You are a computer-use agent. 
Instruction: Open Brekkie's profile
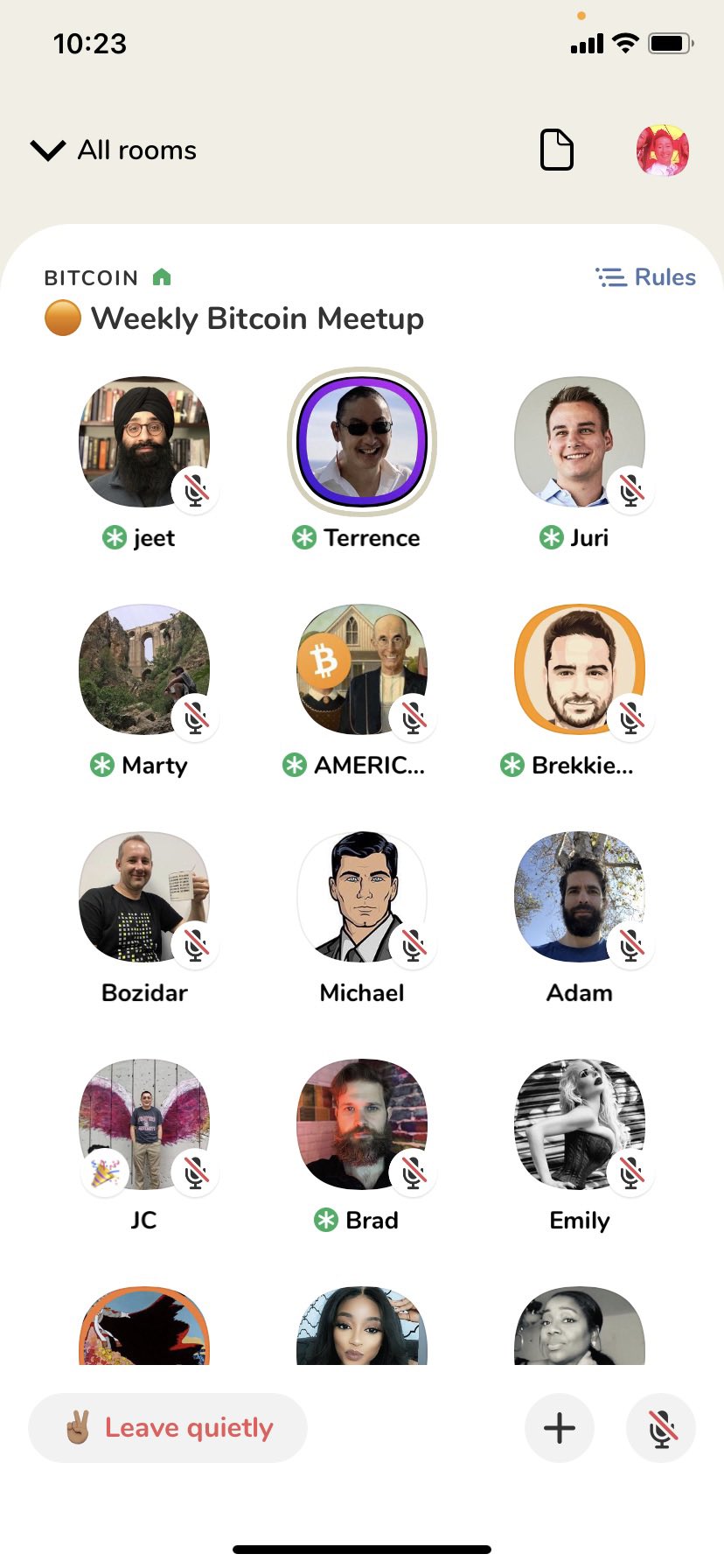click(579, 669)
